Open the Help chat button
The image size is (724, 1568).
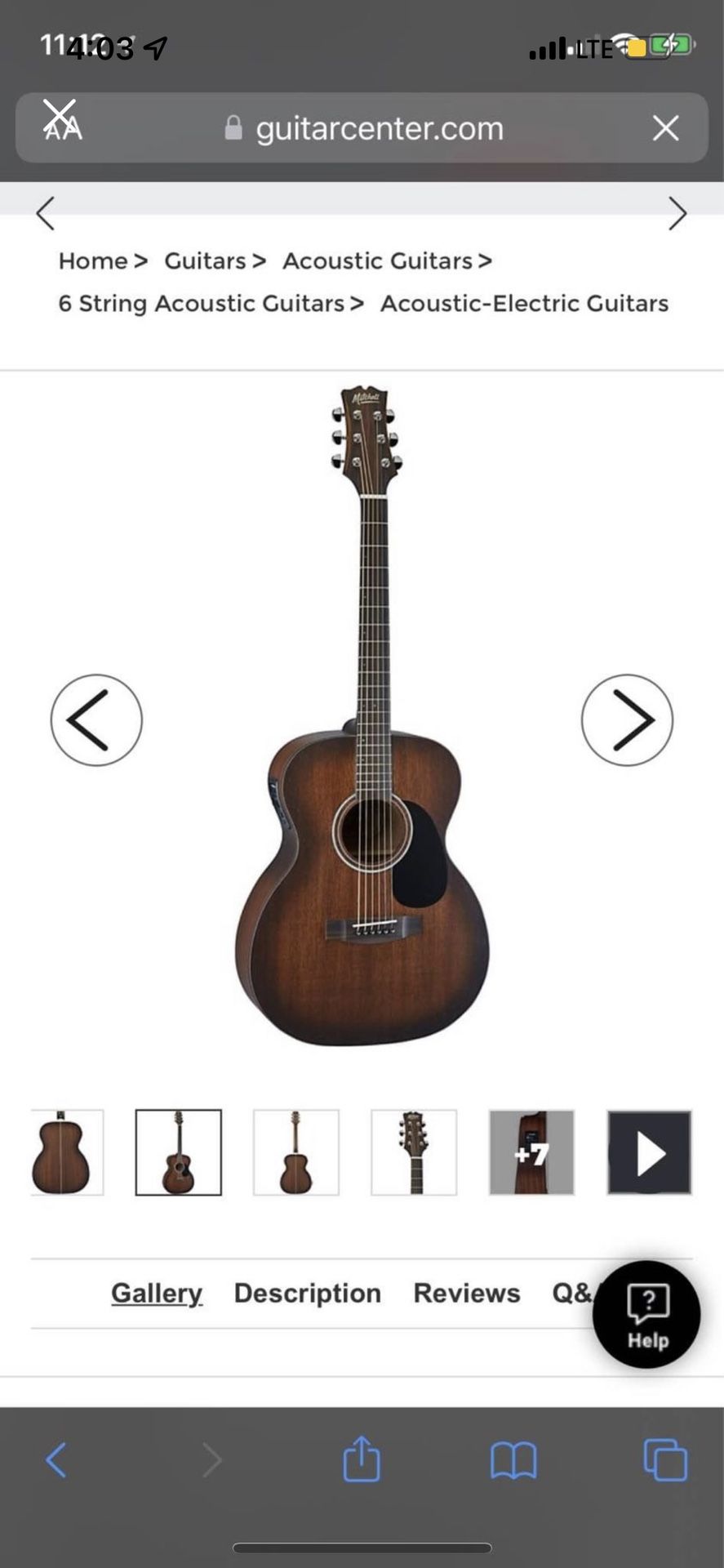click(x=646, y=1314)
